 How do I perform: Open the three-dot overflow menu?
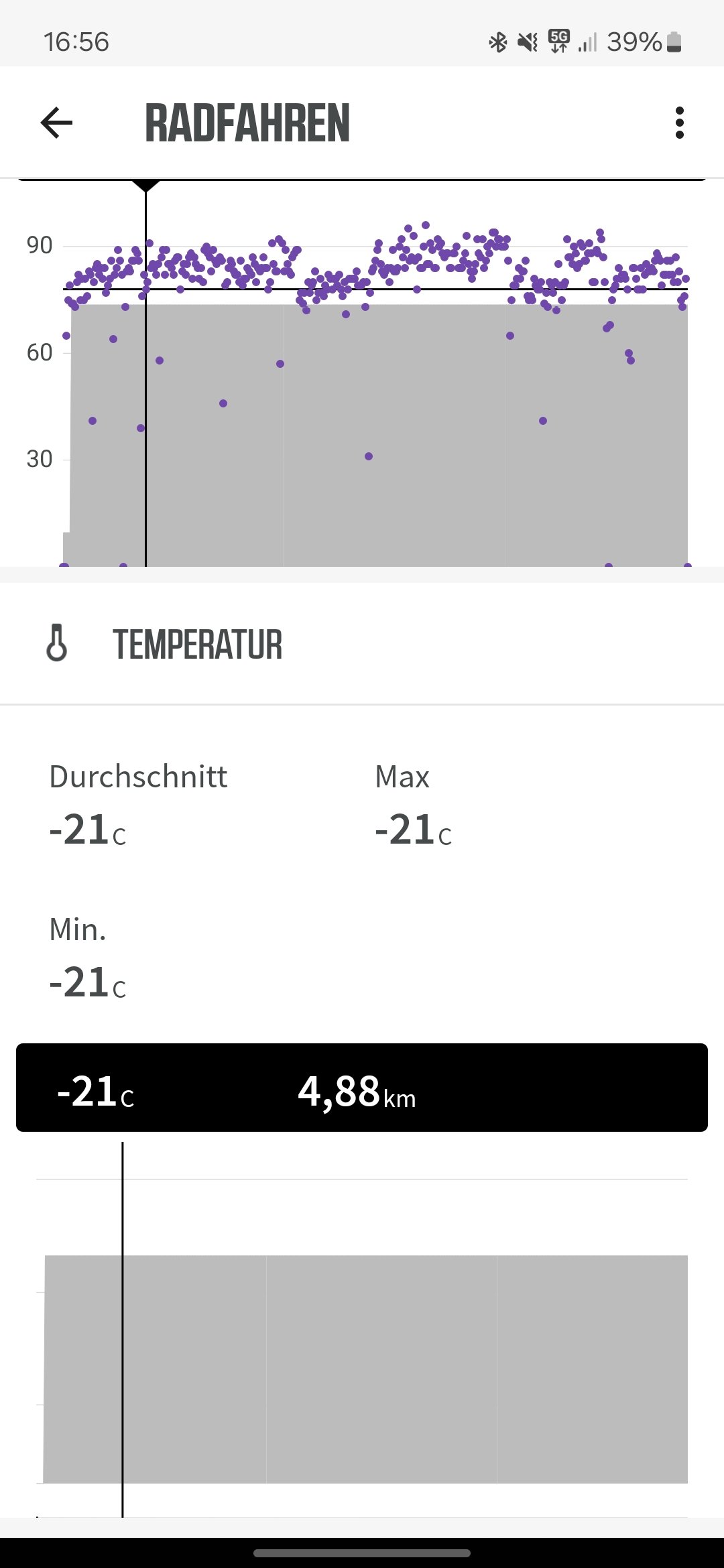pos(679,123)
